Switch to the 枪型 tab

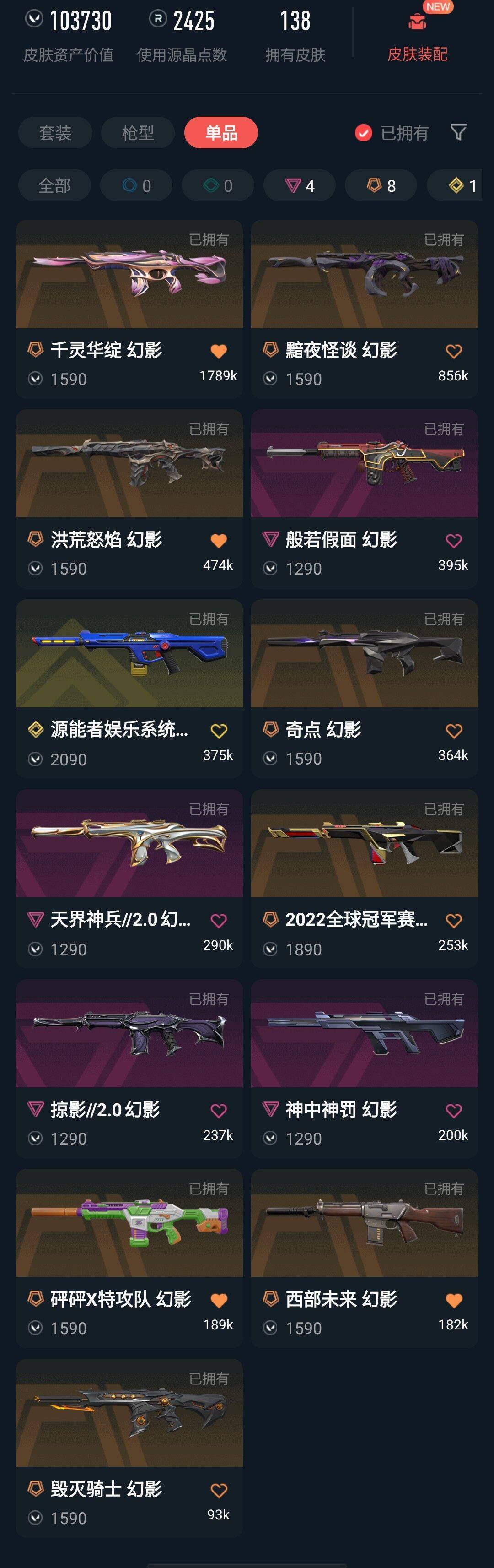coord(138,133)
